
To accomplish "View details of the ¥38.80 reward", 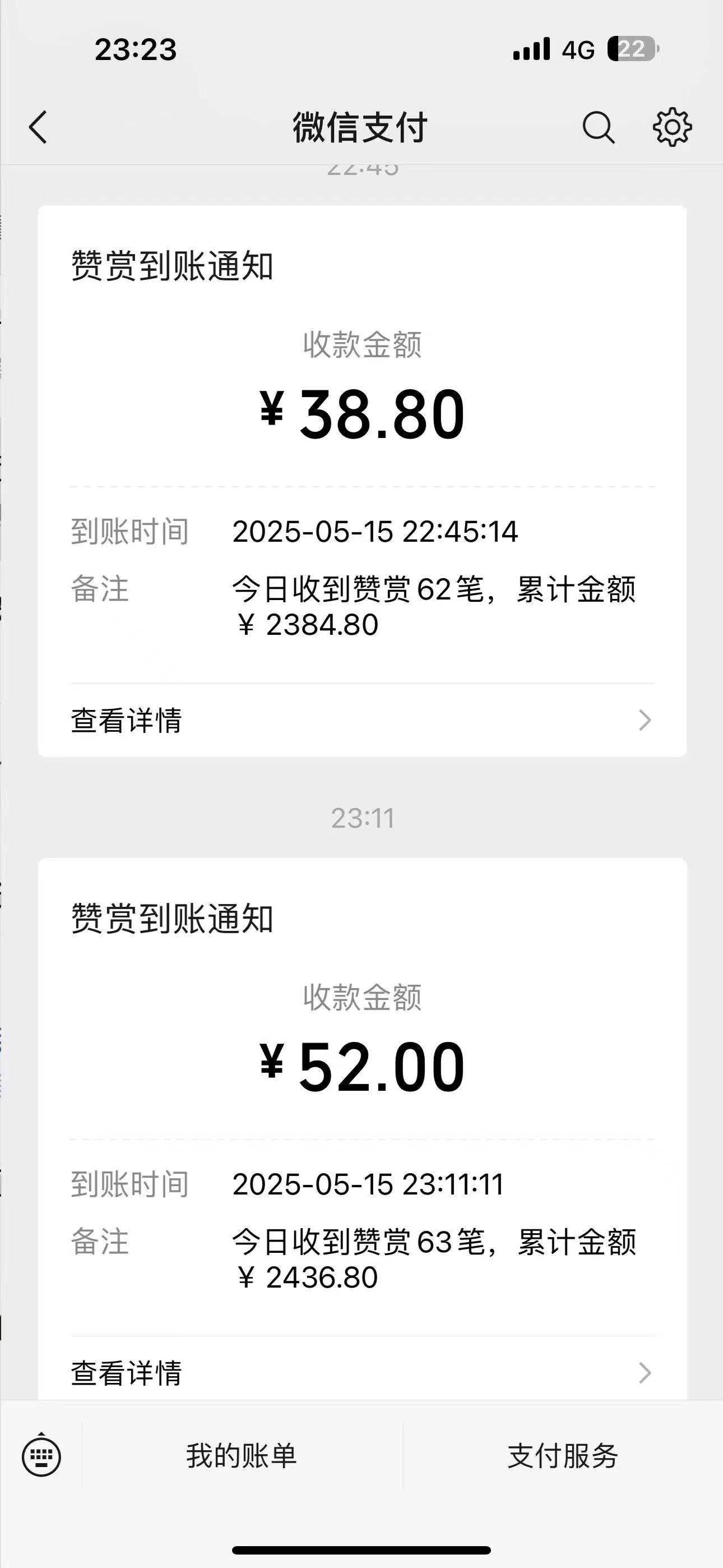I will 362,720.
